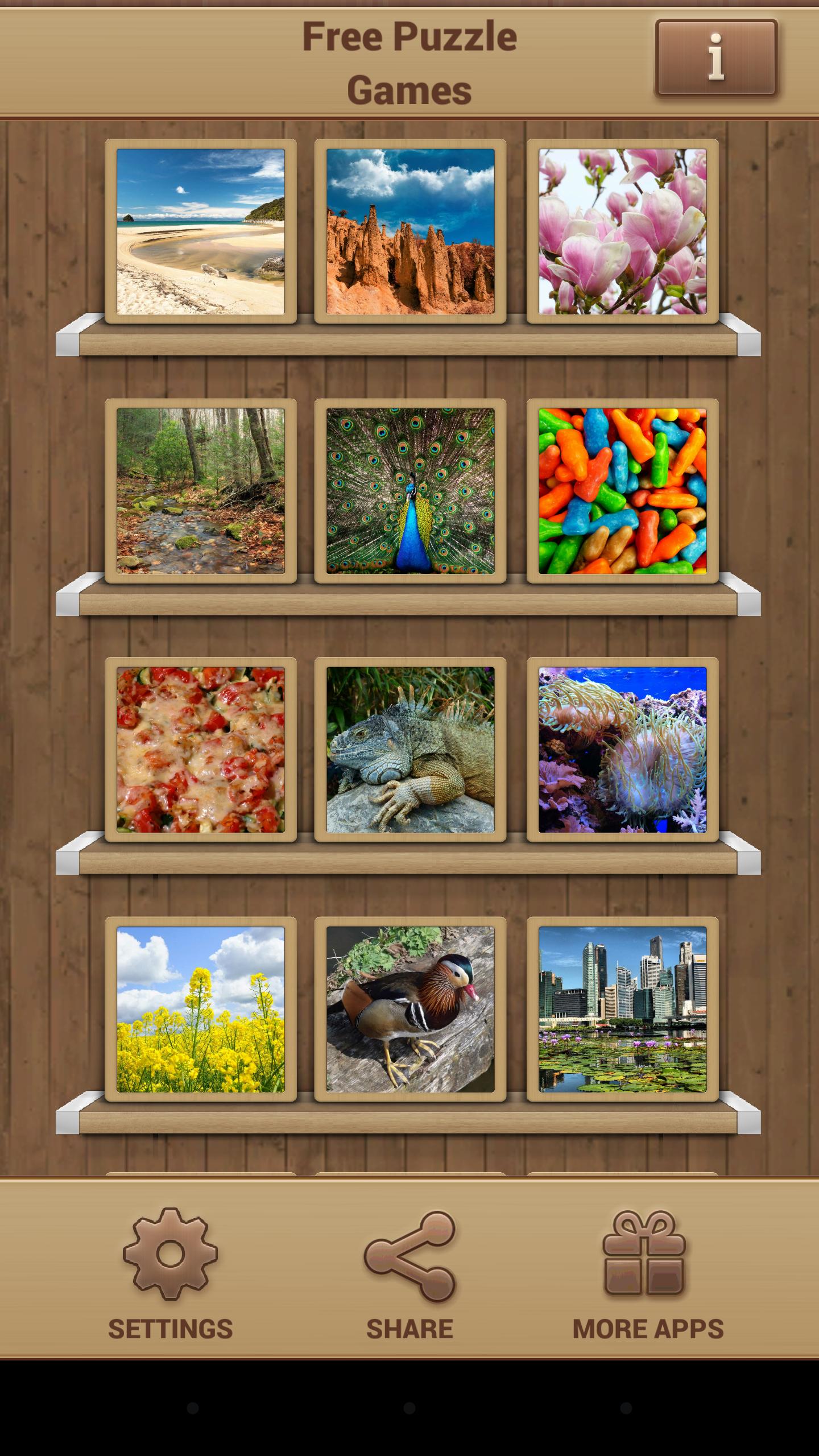
Task: Open the peacock puzzle
Action: pos(410,491)
